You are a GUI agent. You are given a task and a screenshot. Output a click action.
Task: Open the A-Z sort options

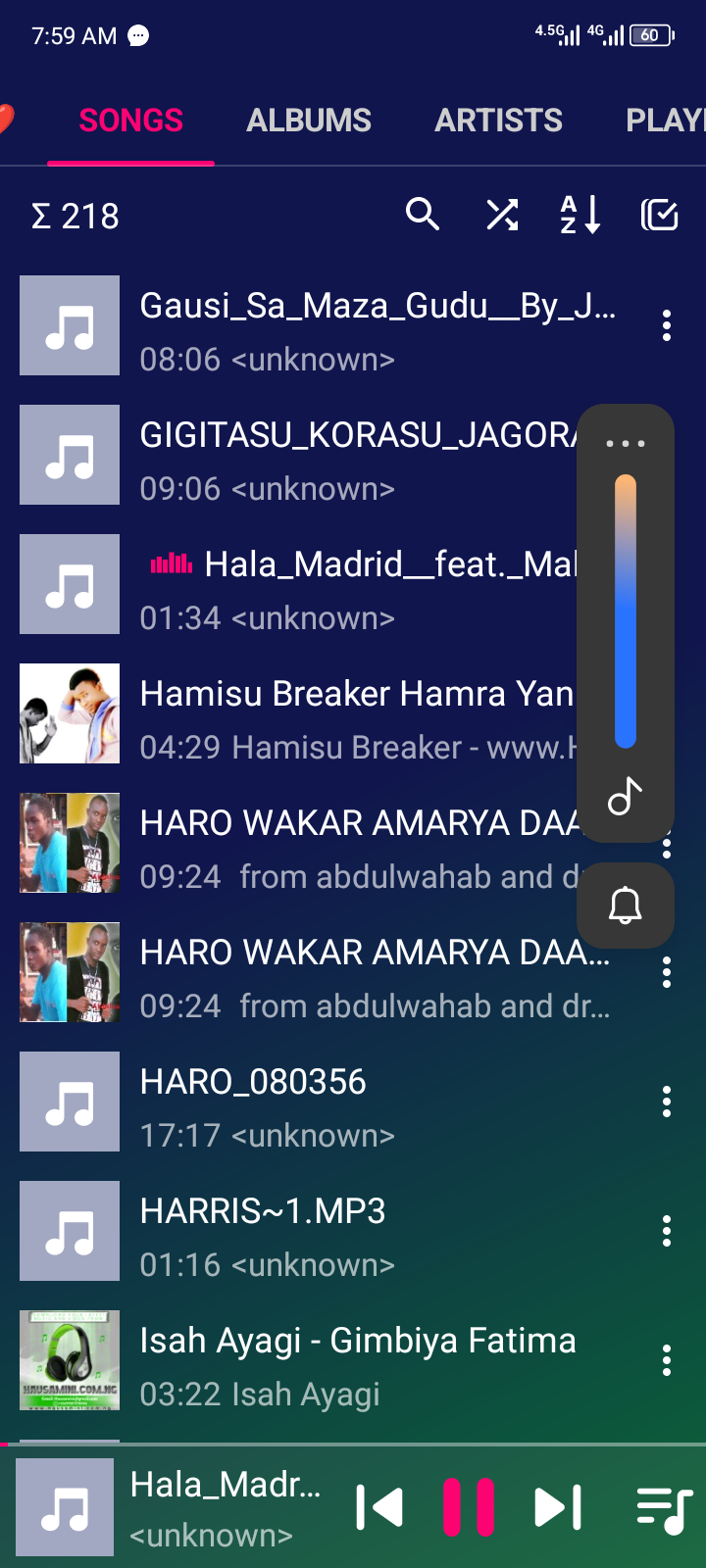pos(580,214)
